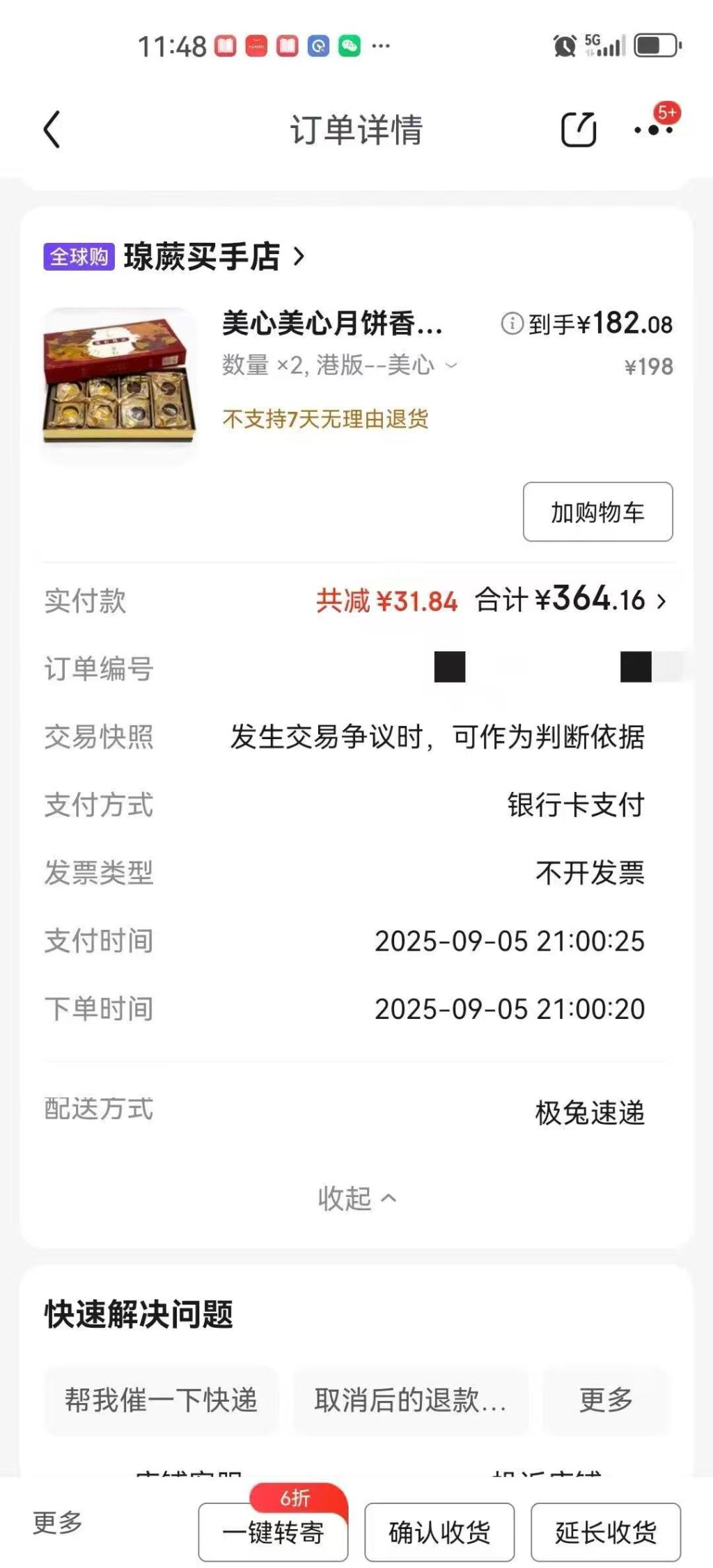This screenshot has height=1568, width=713.
Task: Open the bottom-bar 更多 options
Action: pos(57,1523)
